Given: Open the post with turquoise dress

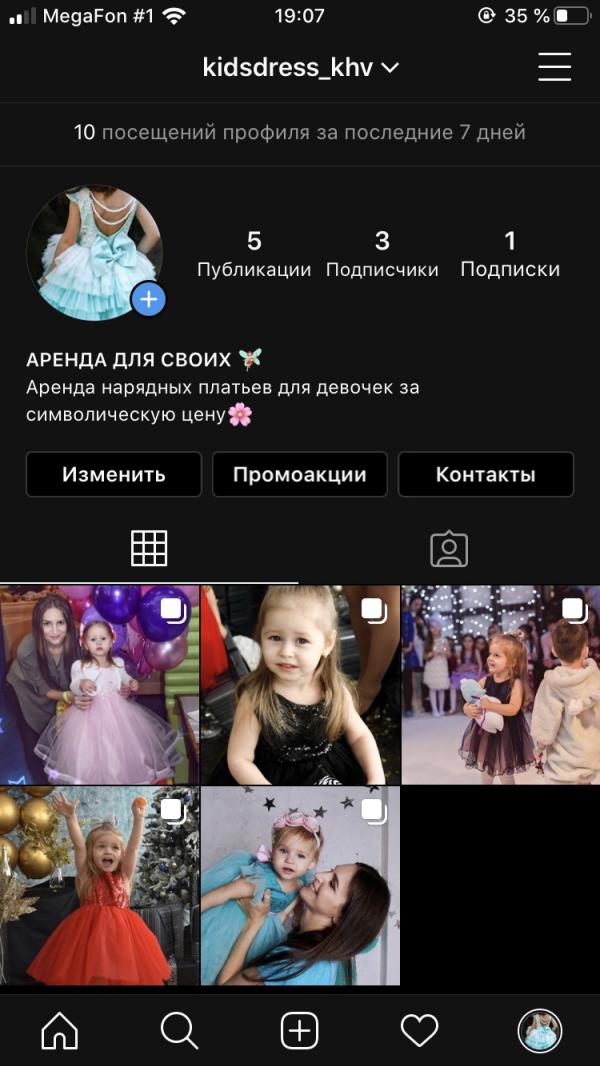Looking at the screenshot, I should click(x=300, y=886).
